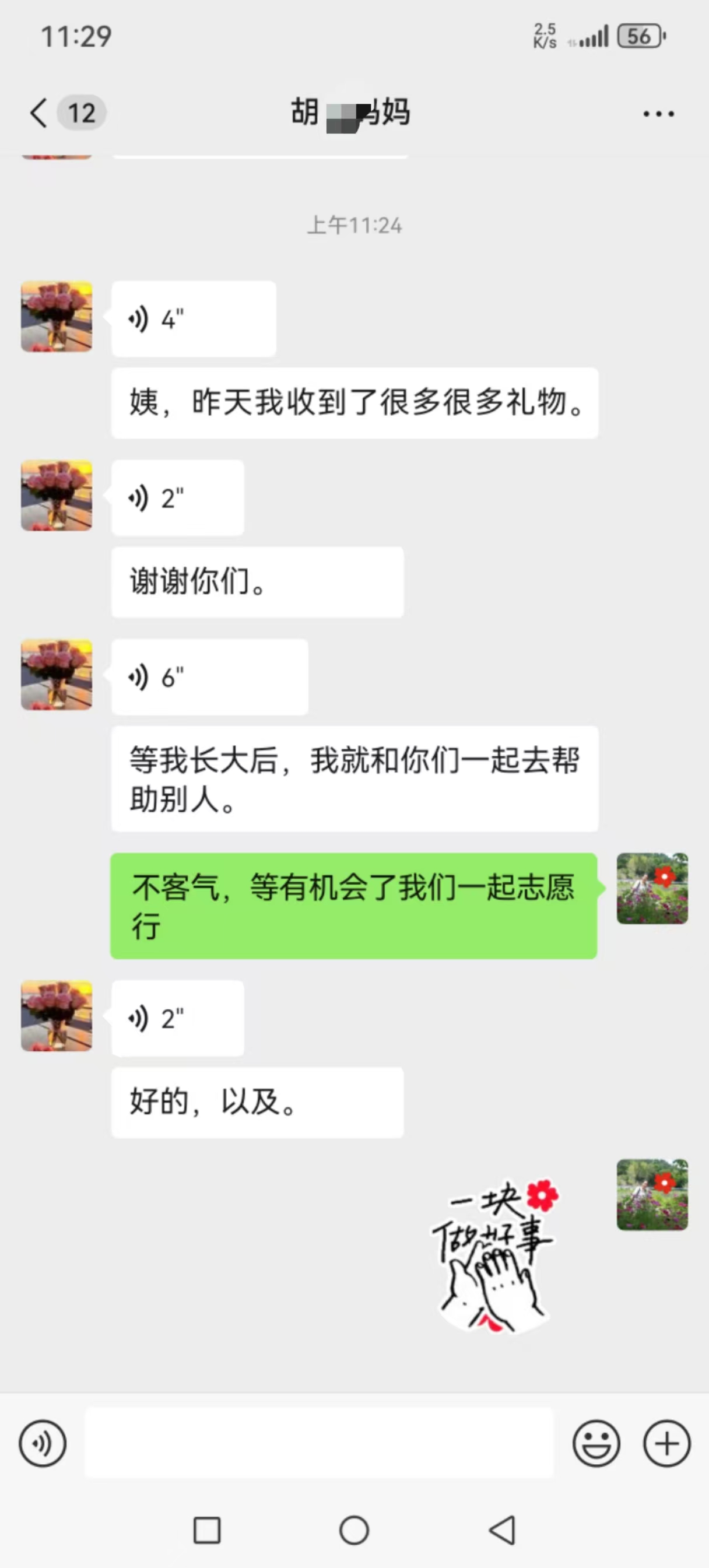This screenshot has width=709, height=1568.
Task: Play the 4-second voice message
Action: tap(193, 319)
